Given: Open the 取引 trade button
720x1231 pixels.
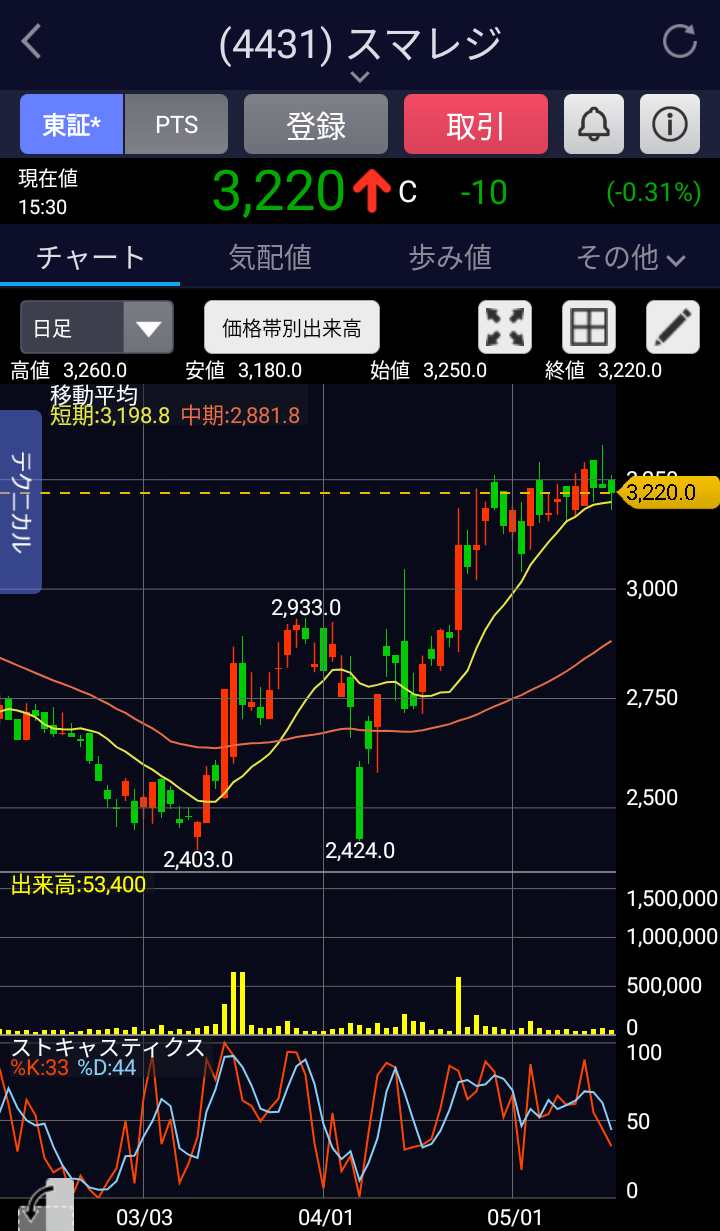Looking at the screenshot, I should [475, 125].
